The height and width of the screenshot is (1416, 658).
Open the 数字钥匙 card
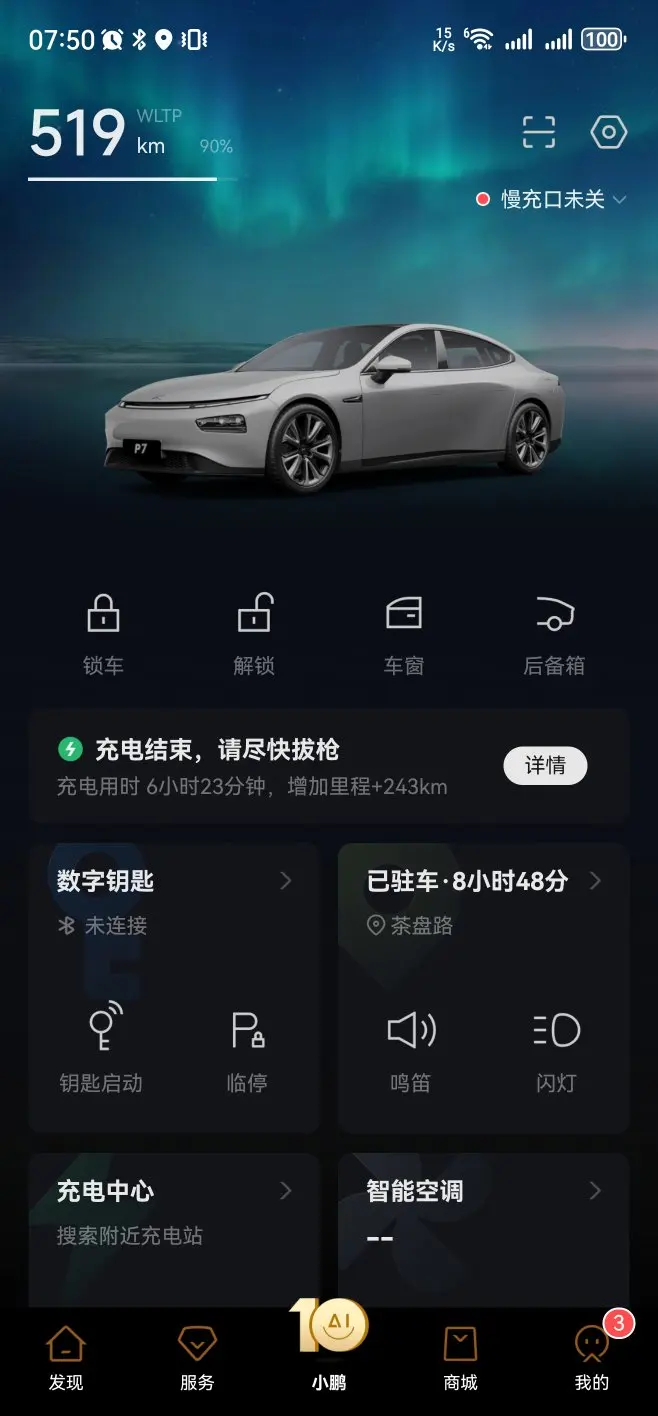click(174, 881)
